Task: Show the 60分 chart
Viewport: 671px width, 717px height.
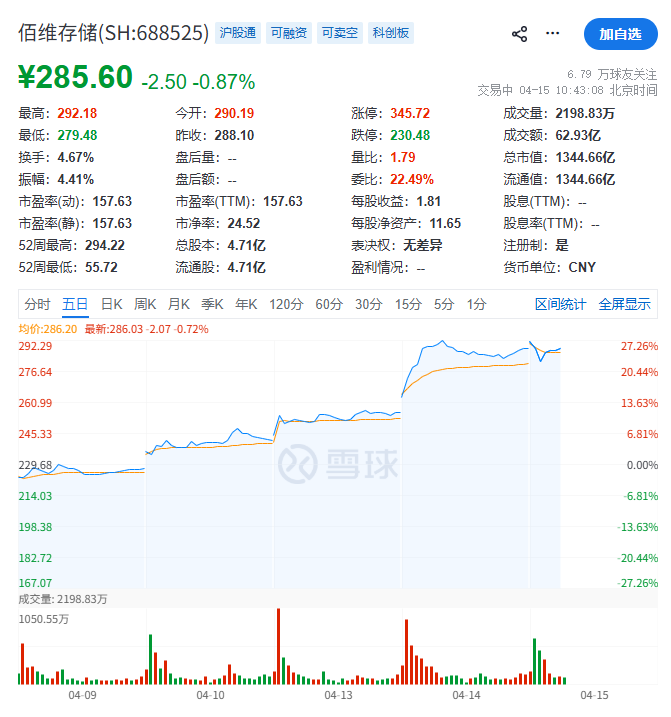Action: point(329,304)
